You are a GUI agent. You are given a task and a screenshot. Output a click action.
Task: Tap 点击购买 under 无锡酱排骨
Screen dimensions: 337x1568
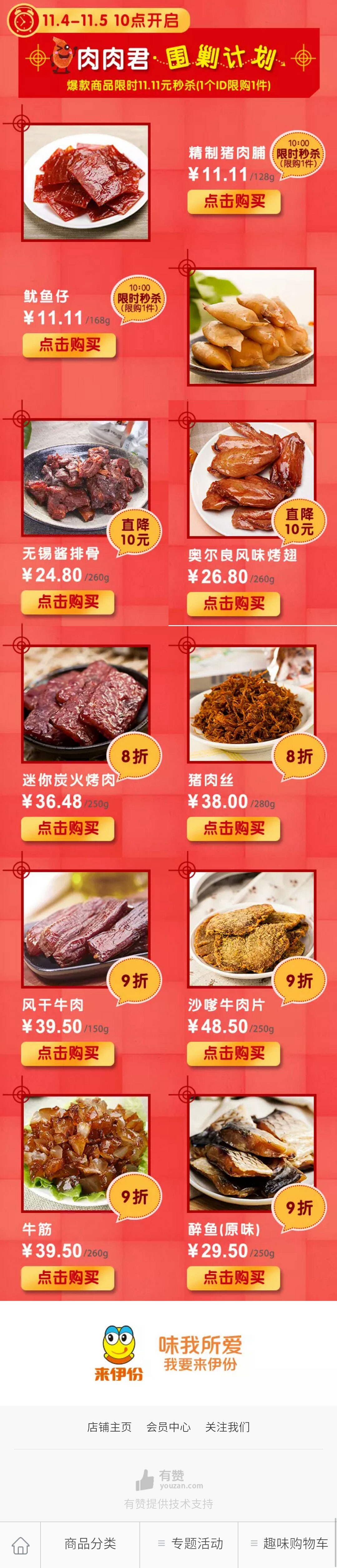click(68, 602)
